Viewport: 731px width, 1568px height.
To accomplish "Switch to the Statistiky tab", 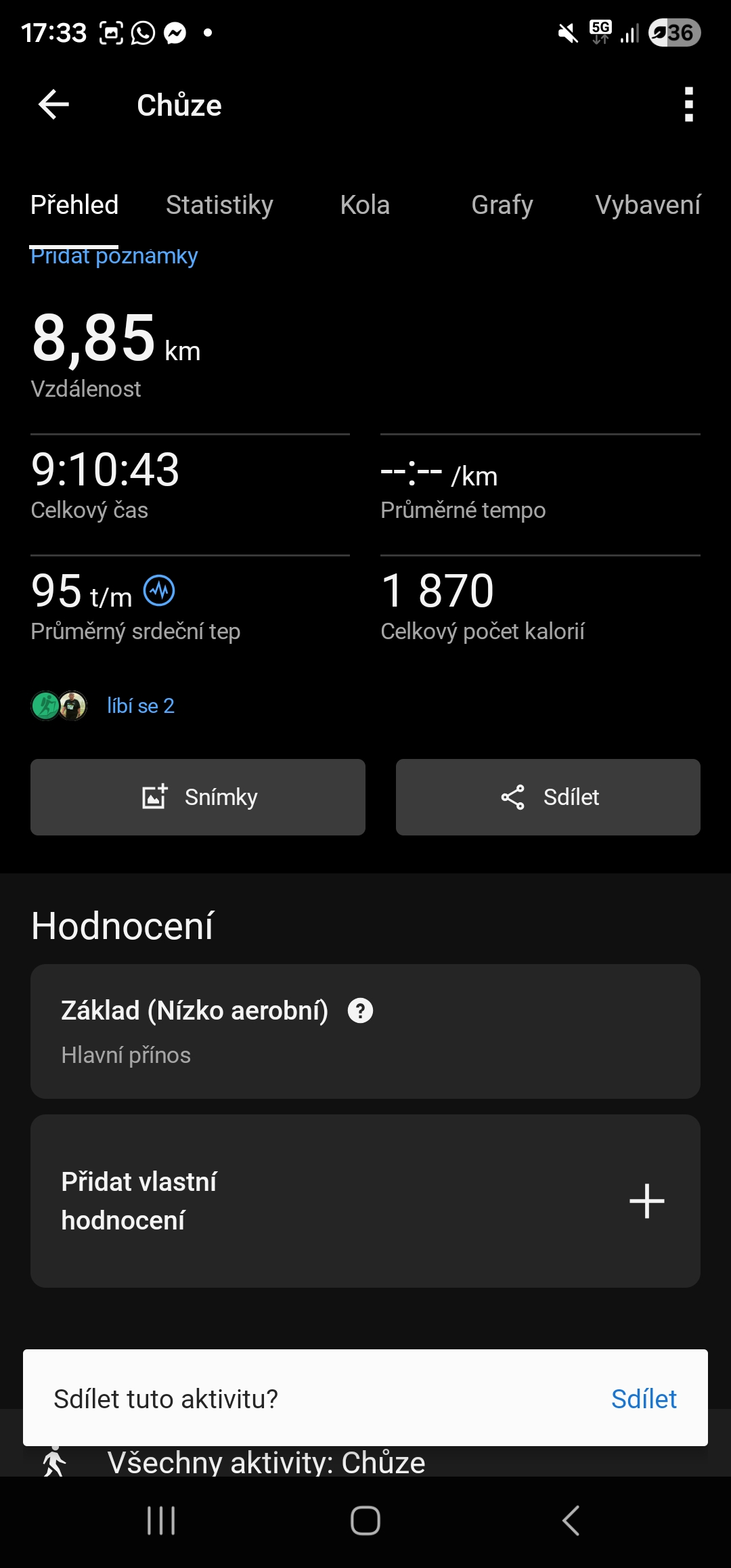I will click(x=219, y=205).
